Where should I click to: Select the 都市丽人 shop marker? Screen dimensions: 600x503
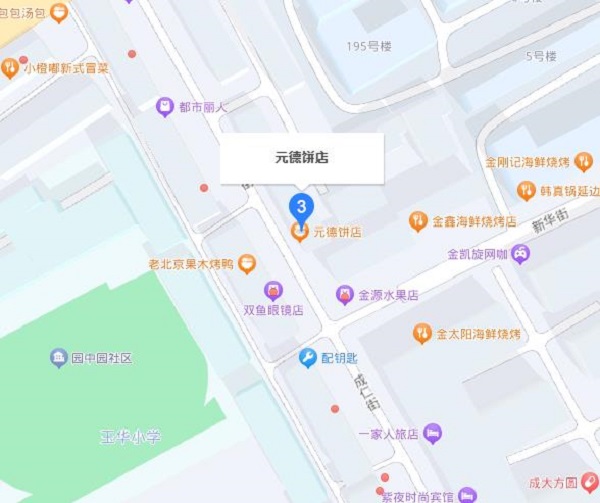(165, 106)
